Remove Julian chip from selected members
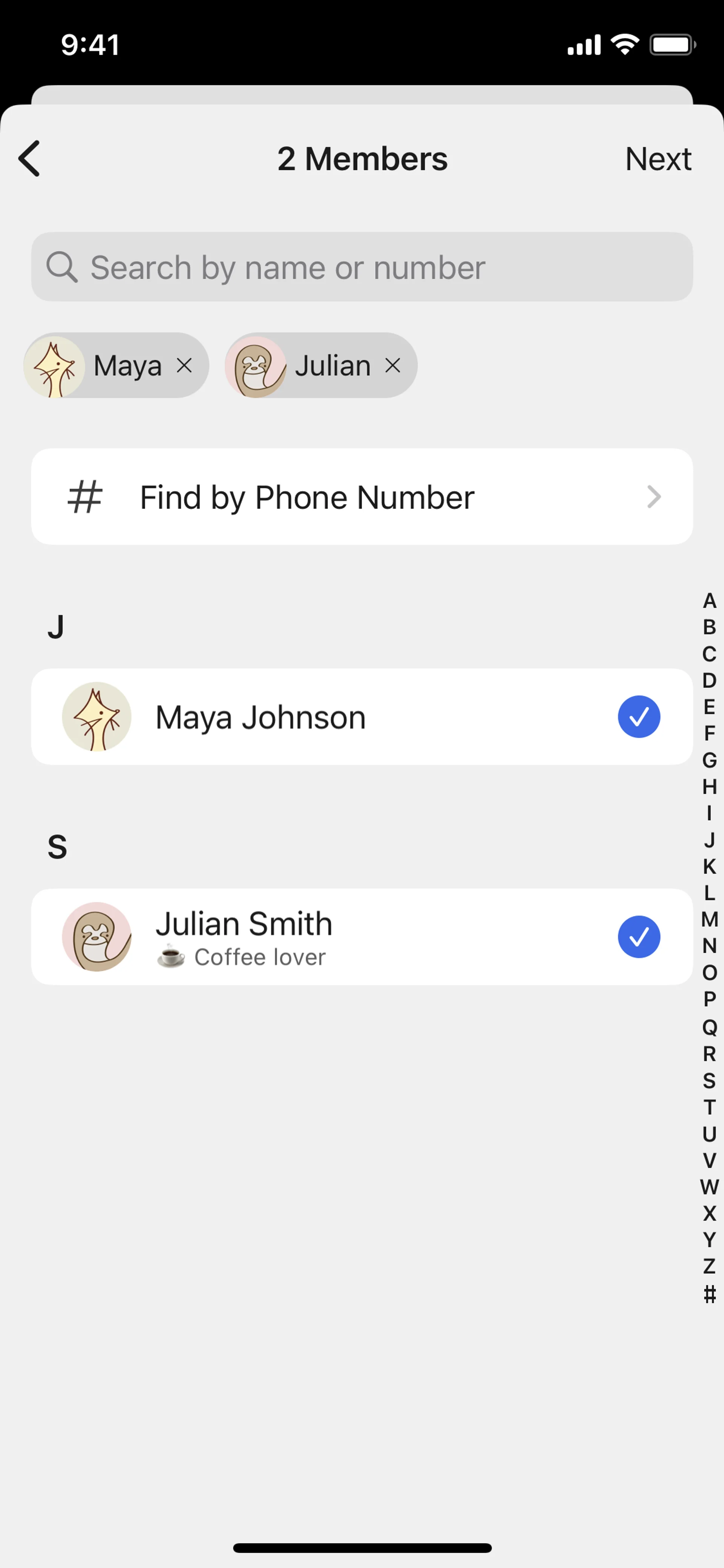 click(x=393, y=365)
